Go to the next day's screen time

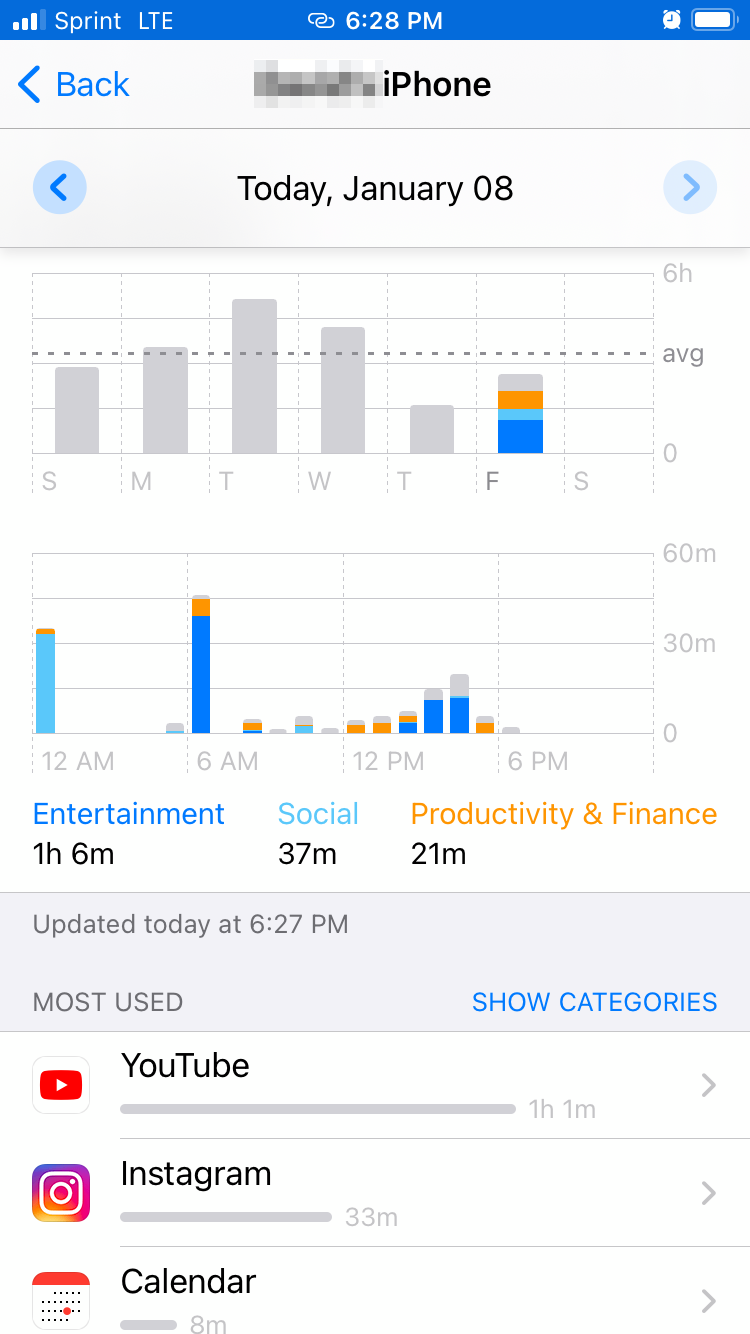click(691, 187)
